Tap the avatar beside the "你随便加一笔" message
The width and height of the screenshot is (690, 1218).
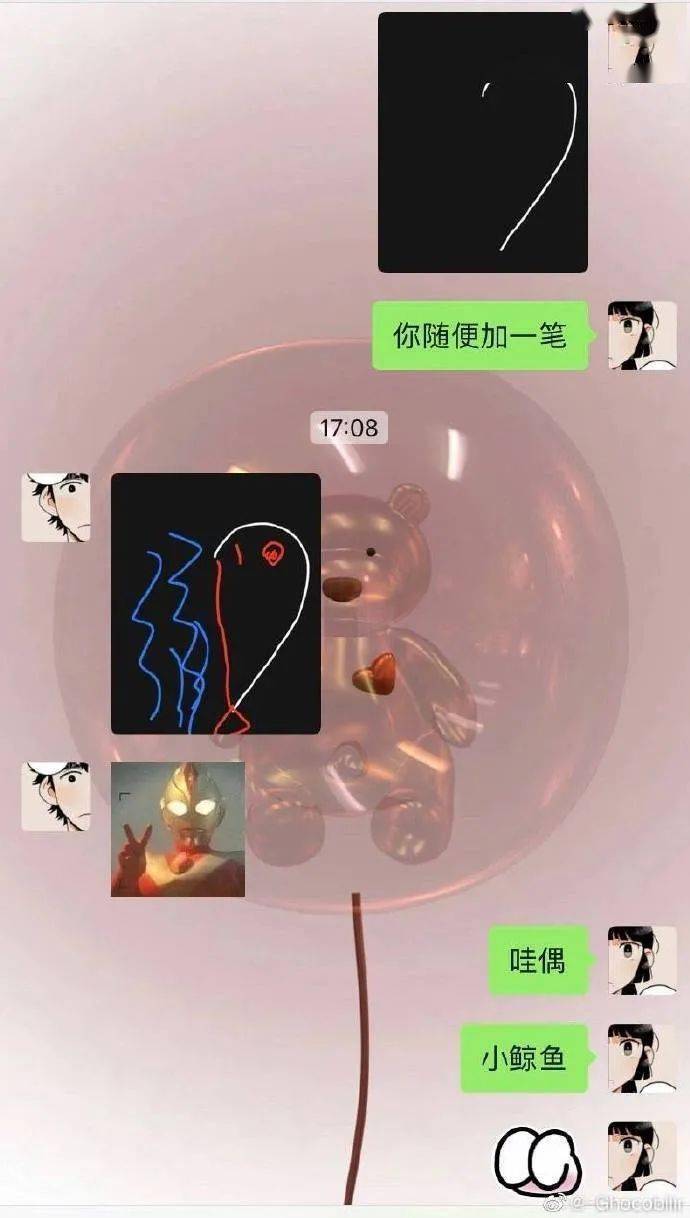point(642,336)
